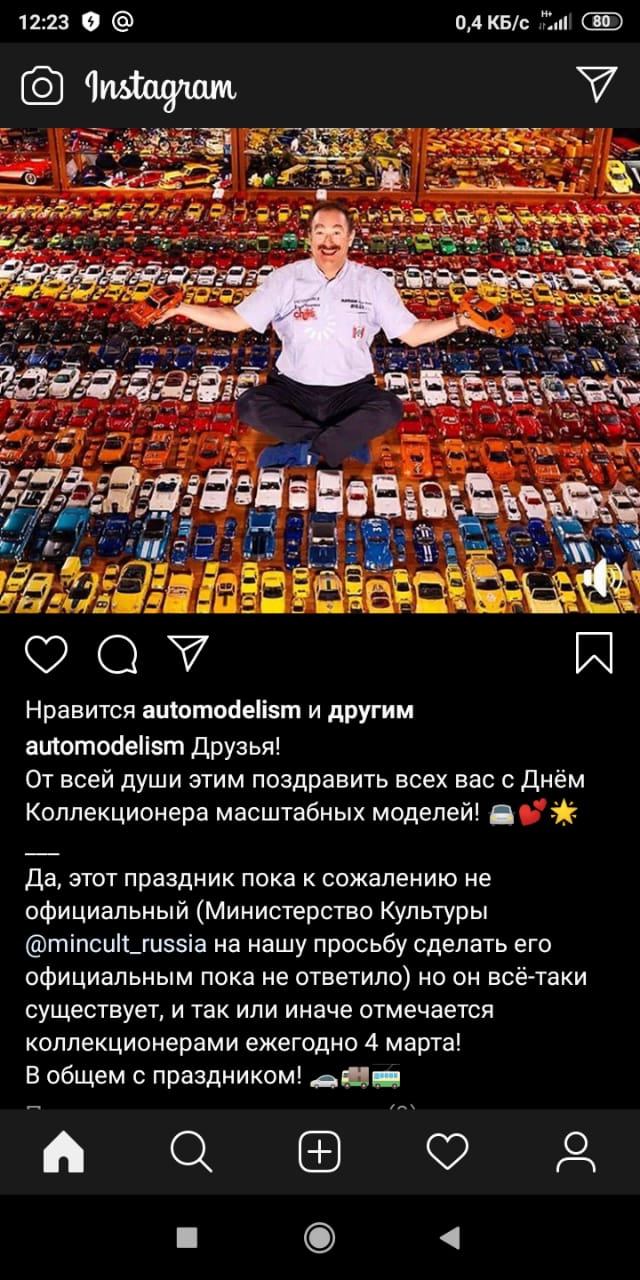The height and width of the screenshot is (1280, 640).
Task: Open the Activity heart tab
Action: coord(447,1152)
